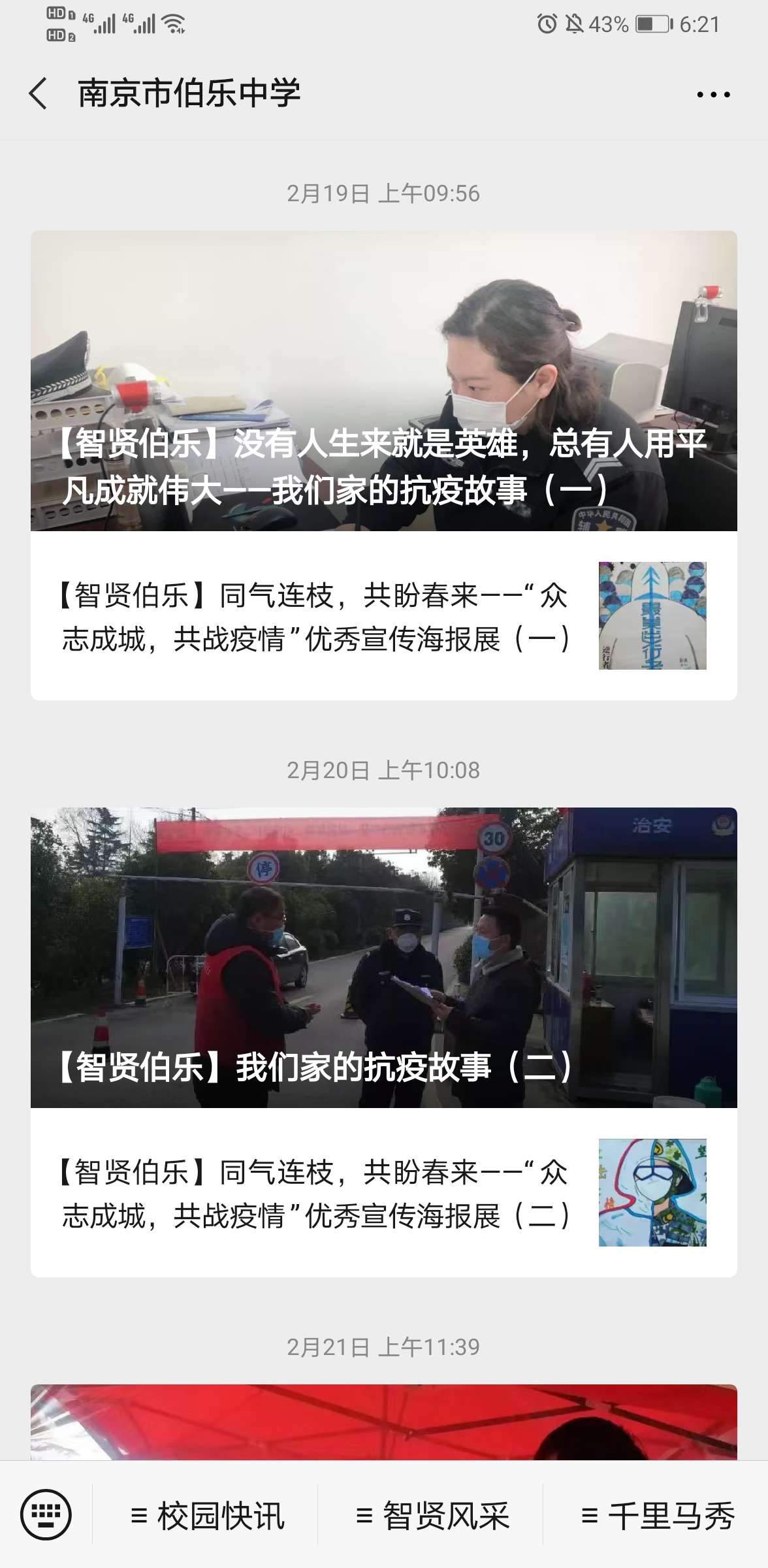Switch to keyboard input mode
Image resolution: width=768 pixels, height=1568 pixels.
coord(46,1514)
